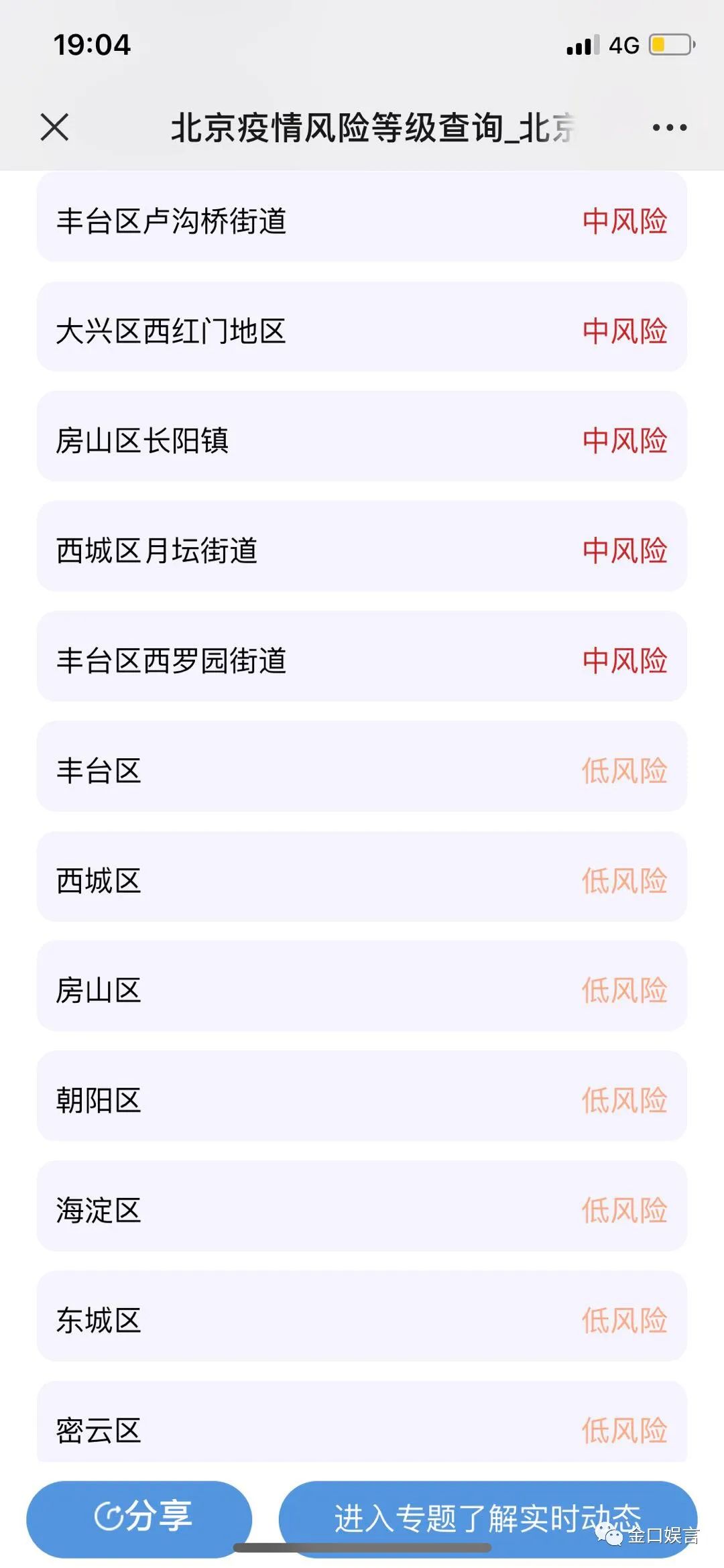Tap the 低风险 label beside 海淀区
This screenshot has height=1568, width=724.
624,1210
